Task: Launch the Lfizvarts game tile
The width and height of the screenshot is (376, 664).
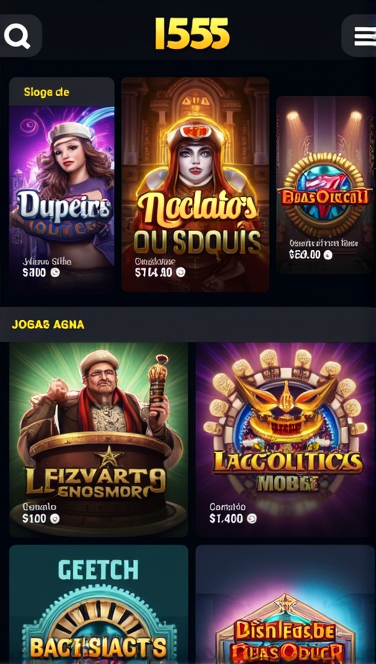Action: point(99,440)
